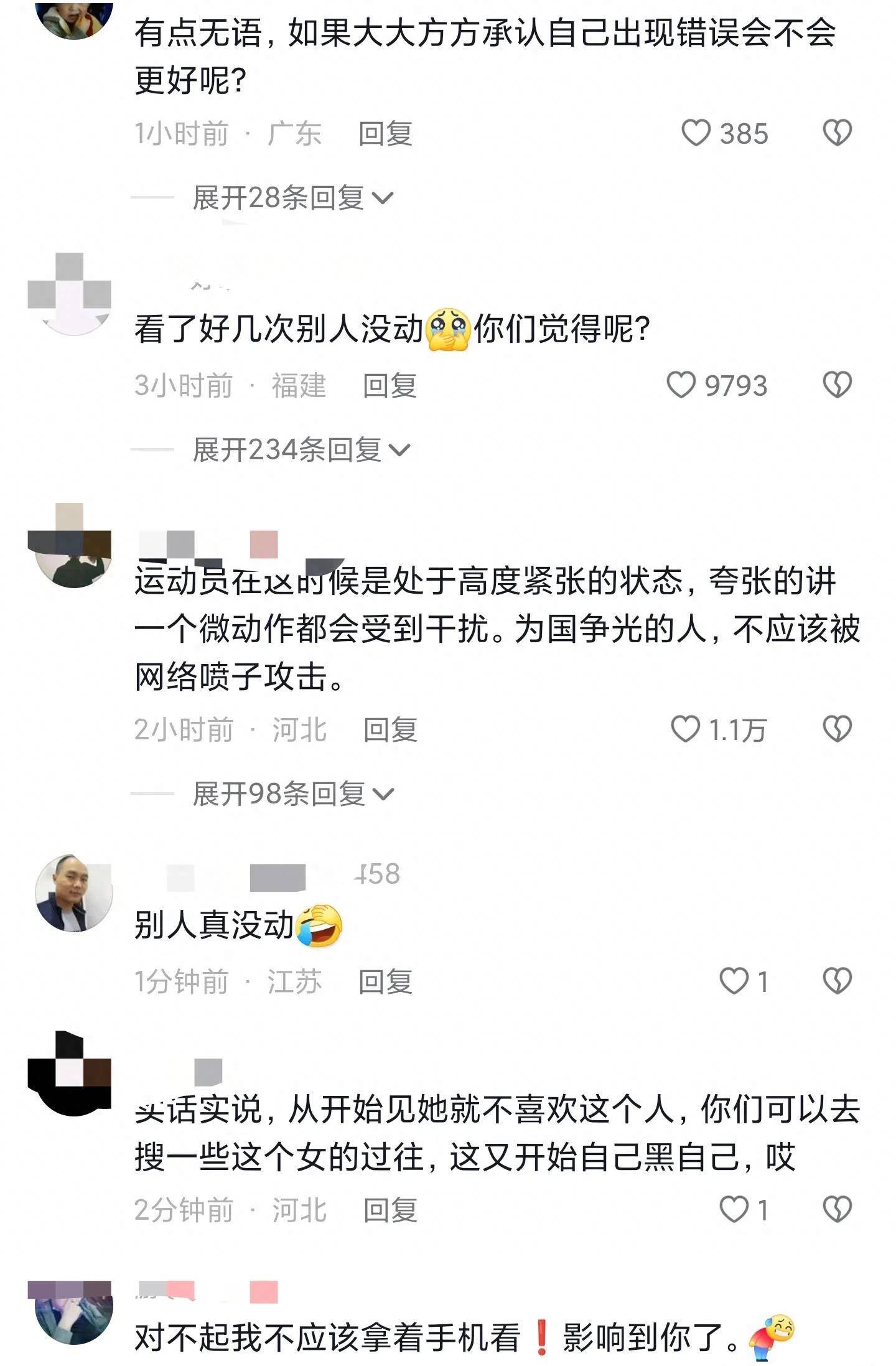Dislike the 福建 comment
Image resolution: width=896 pixels, height=1366 pixels.
pos(837,385)
